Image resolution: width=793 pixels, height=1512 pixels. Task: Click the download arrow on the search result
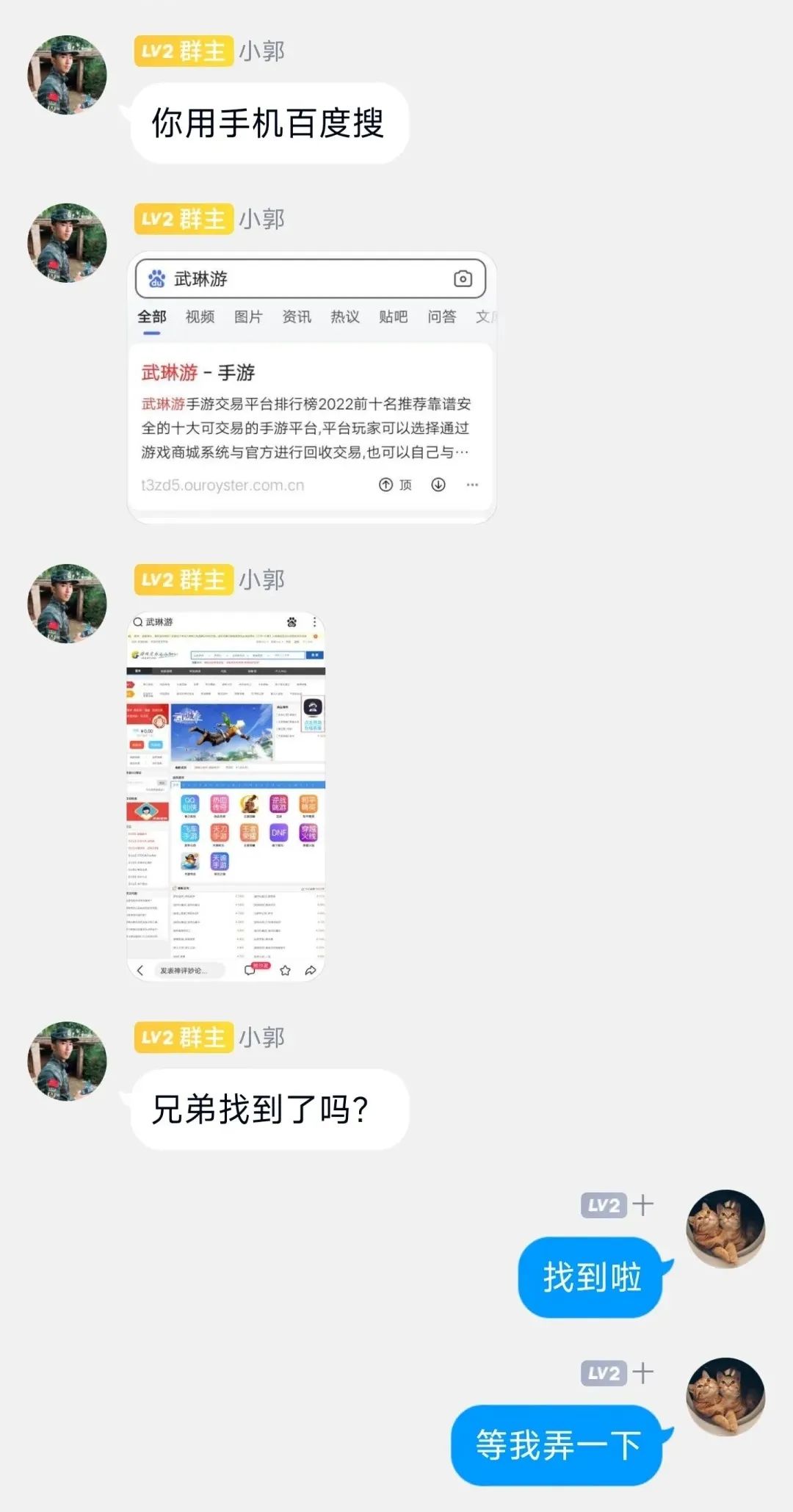pyautogui.click(x=438, y=483)
